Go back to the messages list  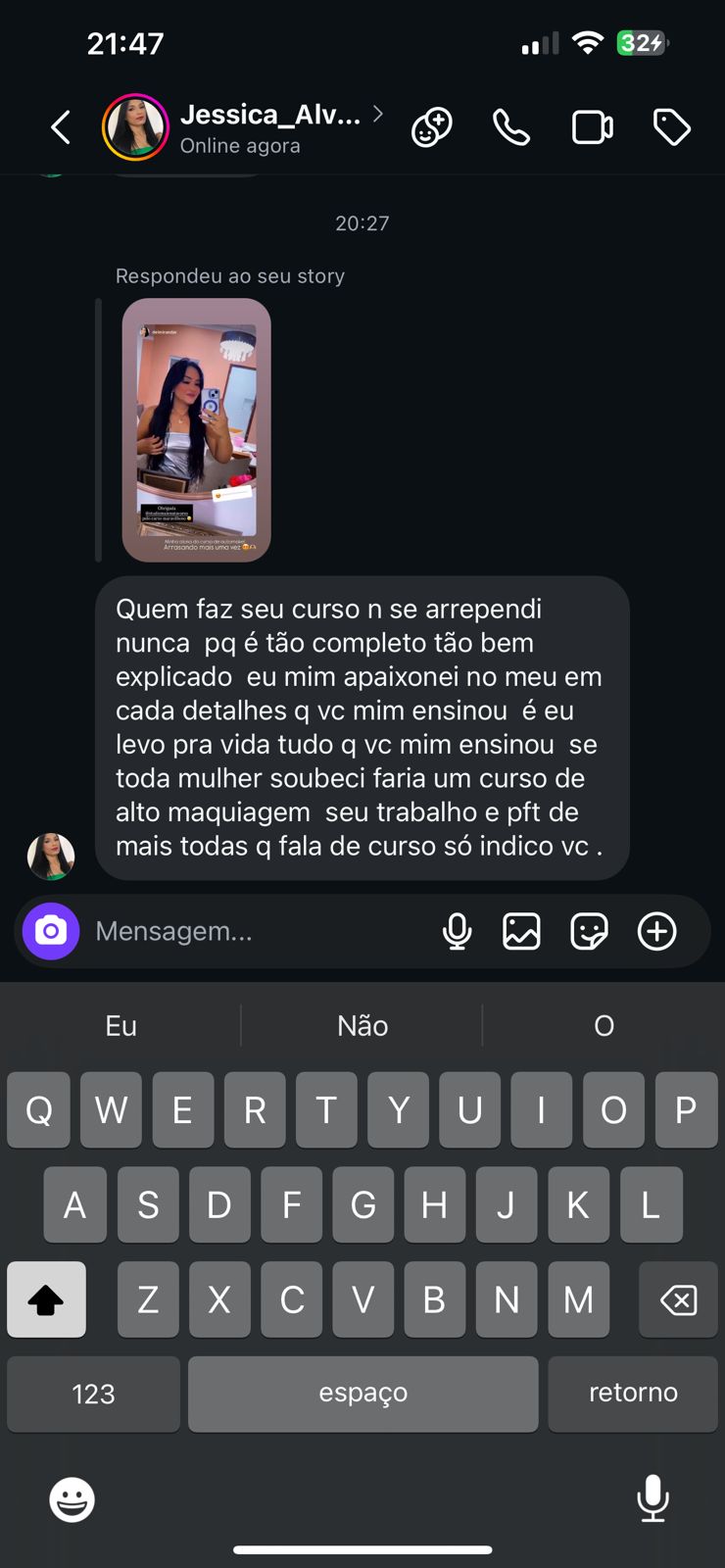pos(61,127)
